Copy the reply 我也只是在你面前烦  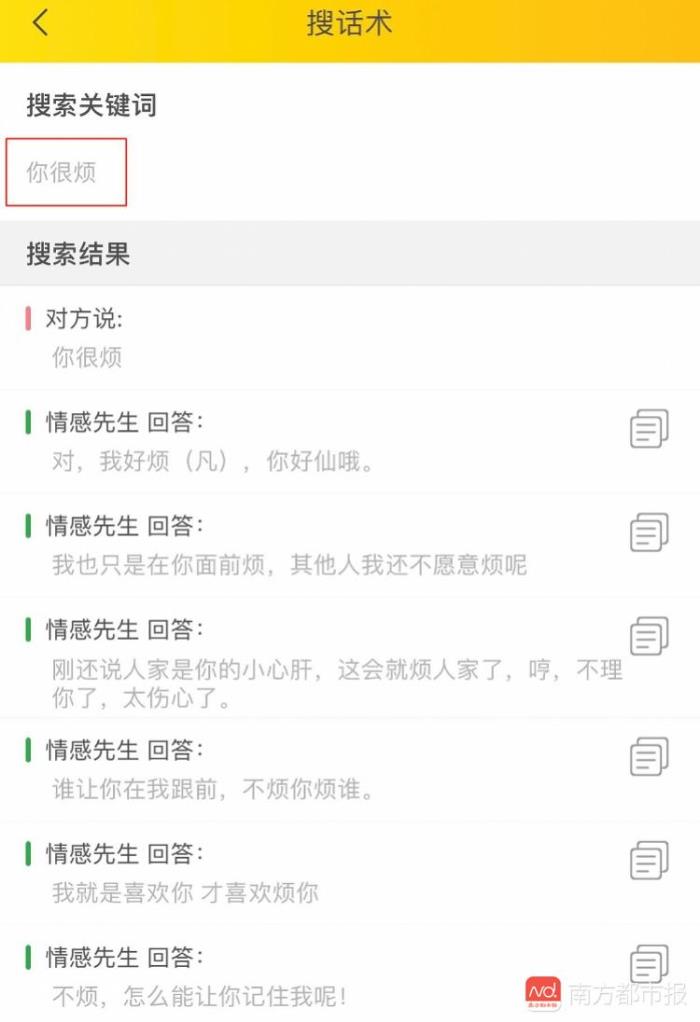[649, 532]
